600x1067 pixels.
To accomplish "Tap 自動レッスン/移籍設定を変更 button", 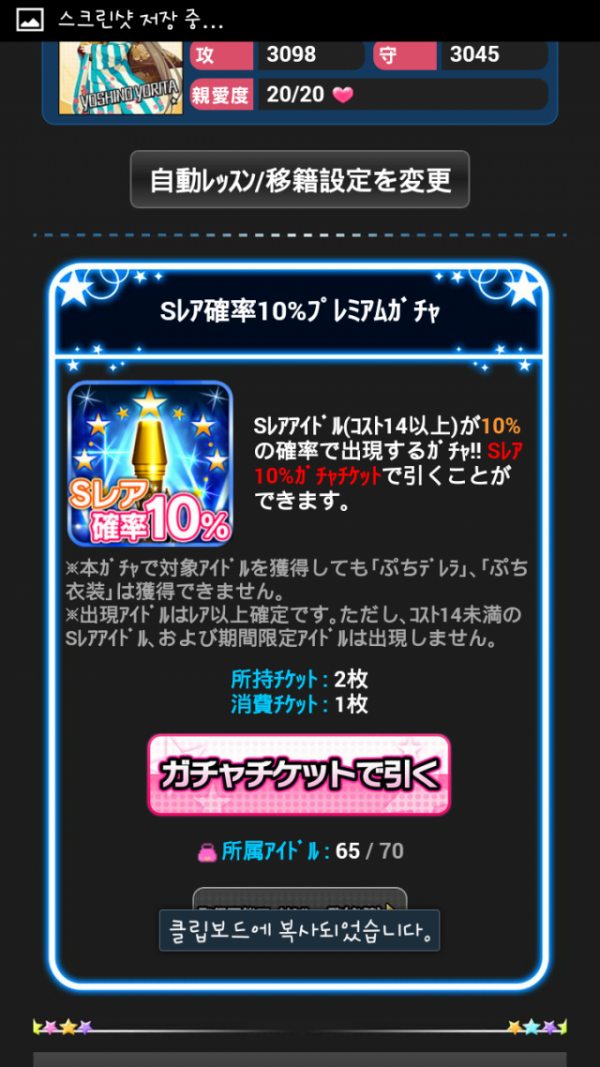I will [300, 181].
